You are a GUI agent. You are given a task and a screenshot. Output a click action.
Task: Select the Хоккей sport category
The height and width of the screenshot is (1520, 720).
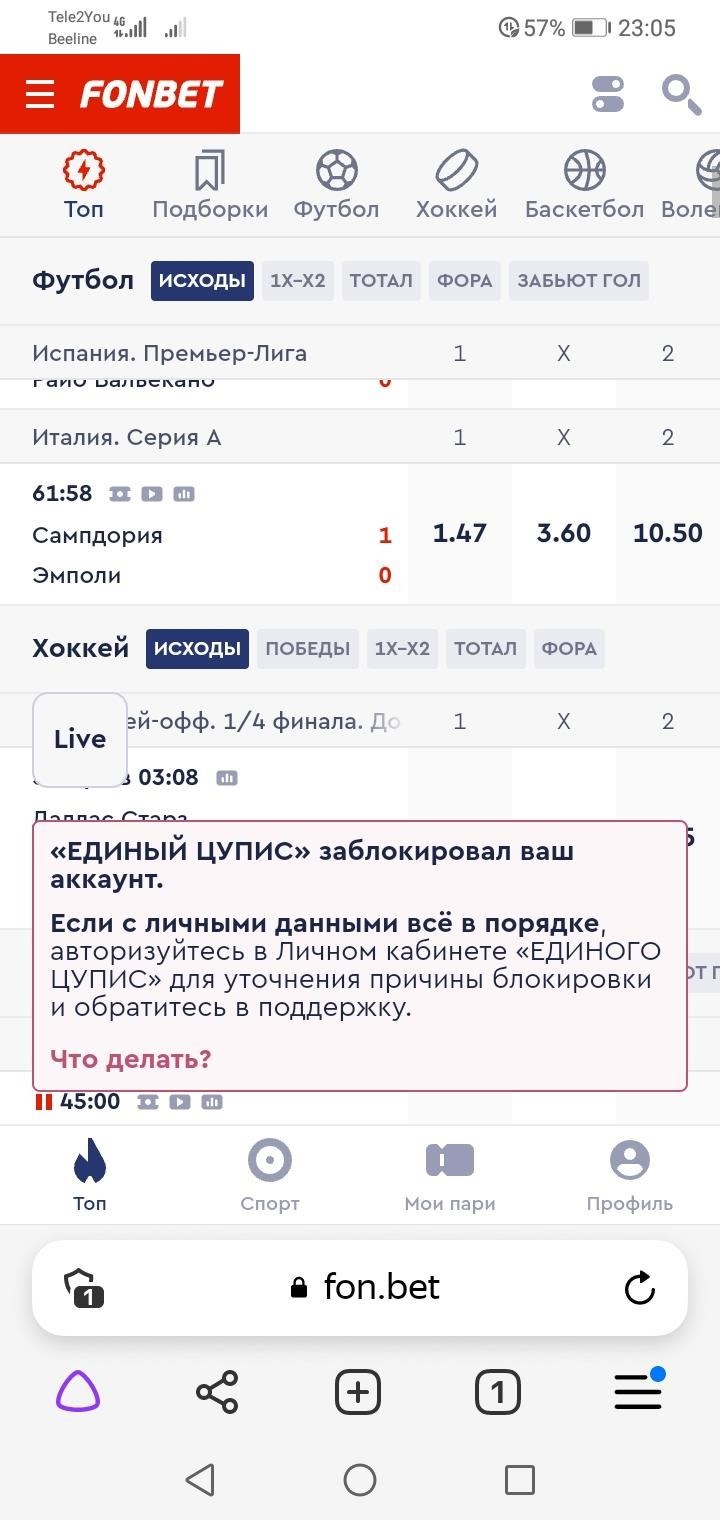[457, 186]
